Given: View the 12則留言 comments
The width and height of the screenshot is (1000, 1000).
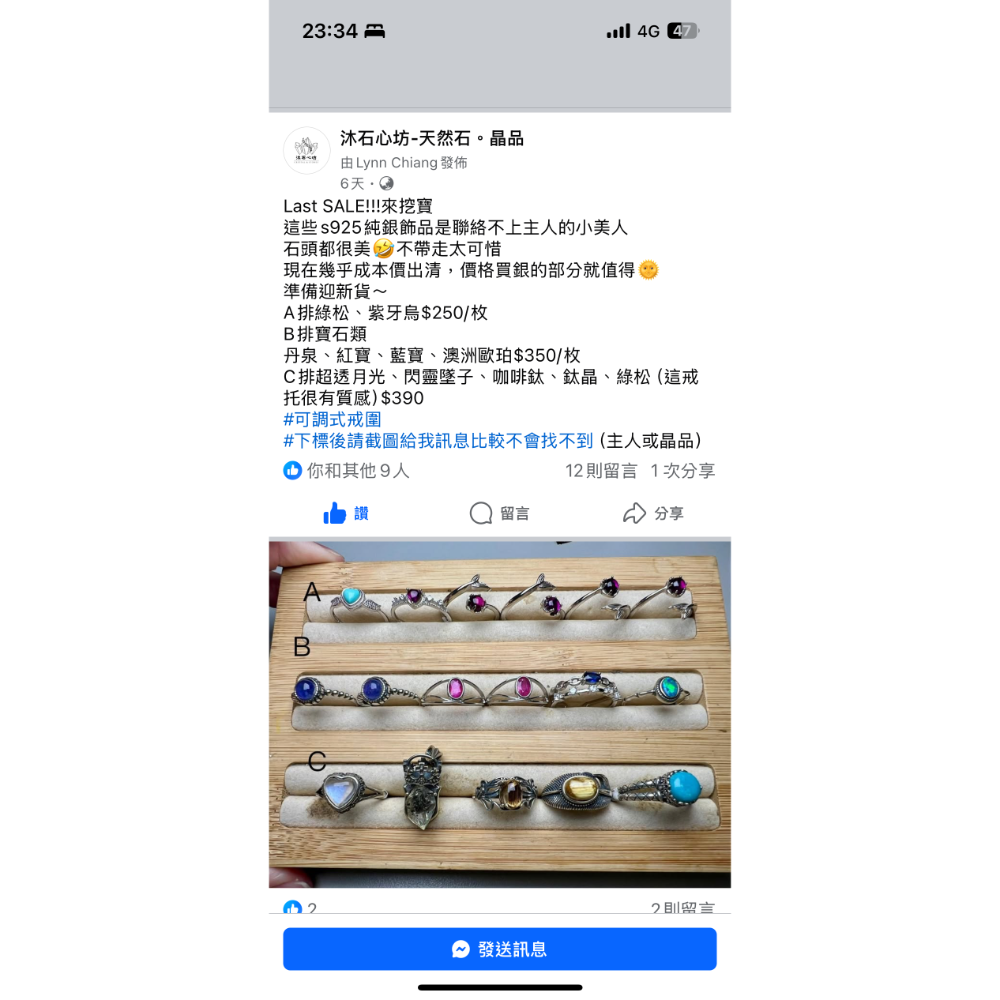Looking at the screenshot, I should [601, 471].
